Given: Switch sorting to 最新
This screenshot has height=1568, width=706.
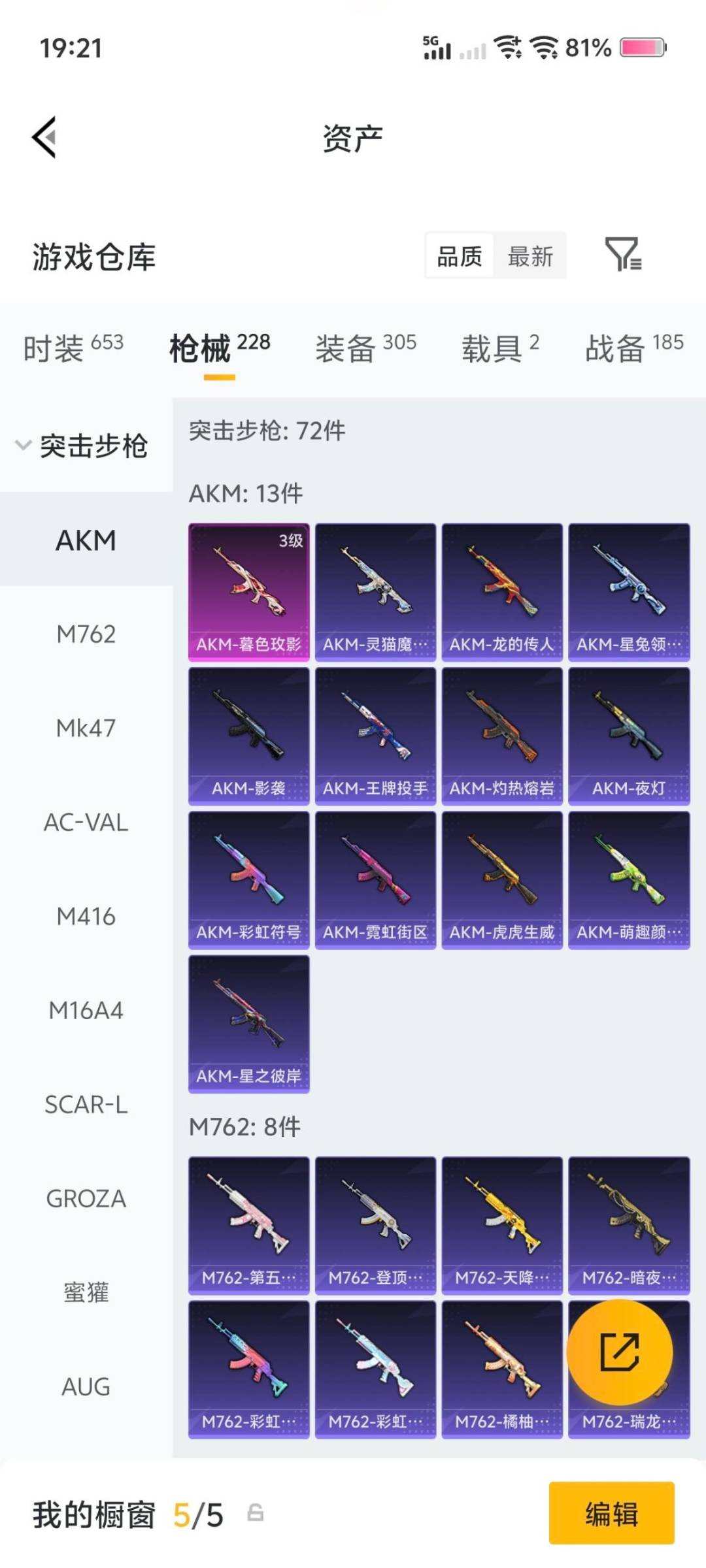Looking at the screenshot, I should 531,255.
